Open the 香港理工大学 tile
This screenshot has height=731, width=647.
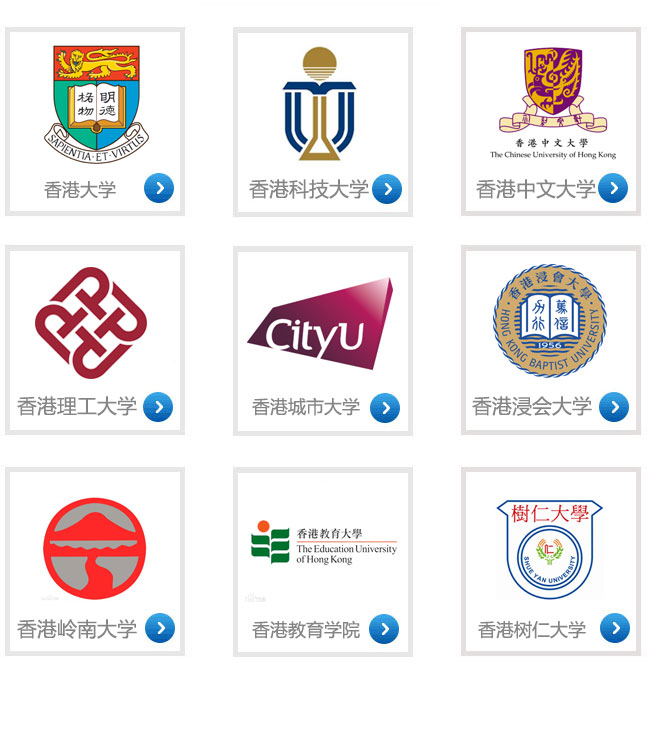[x=95, y=340]
